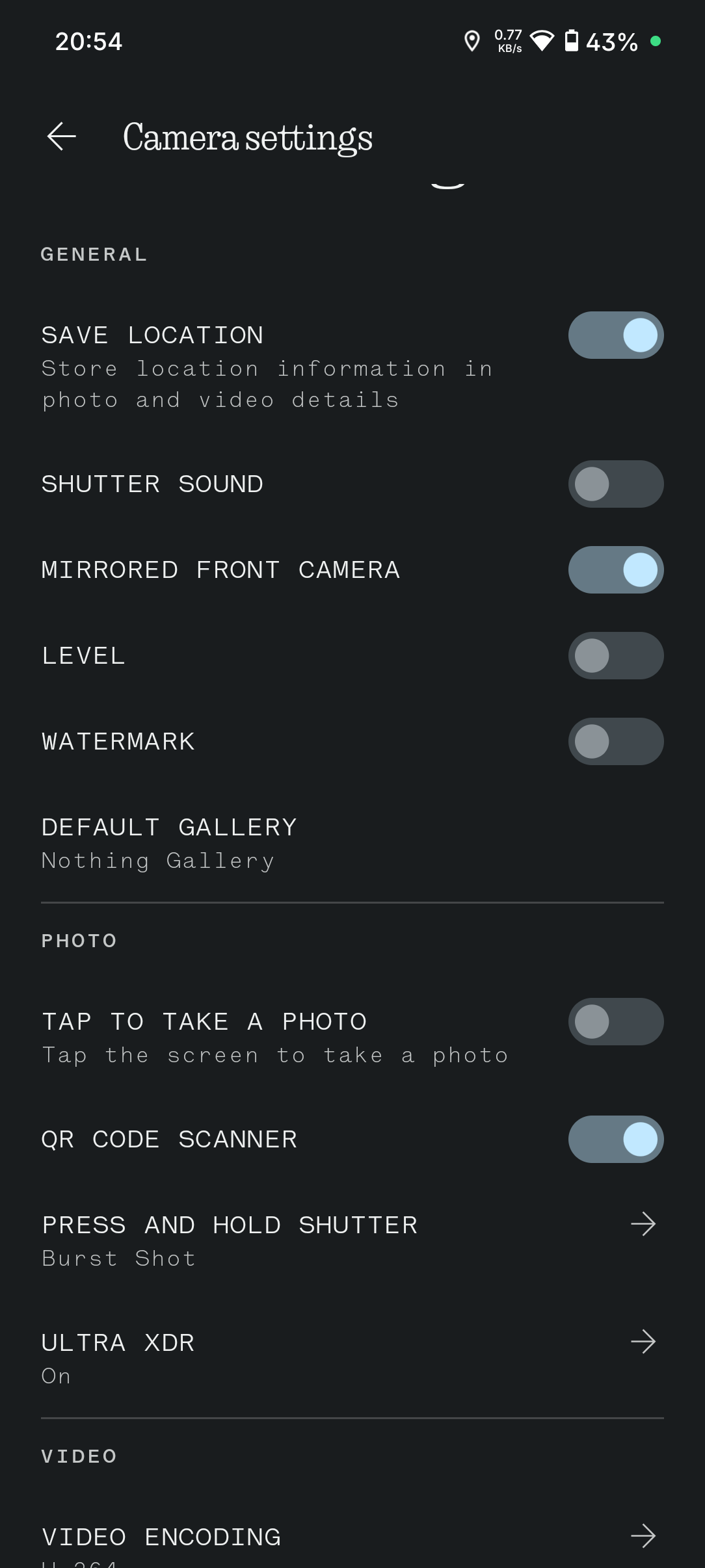Enable the Shutter Sound switch

click(615, 484)
